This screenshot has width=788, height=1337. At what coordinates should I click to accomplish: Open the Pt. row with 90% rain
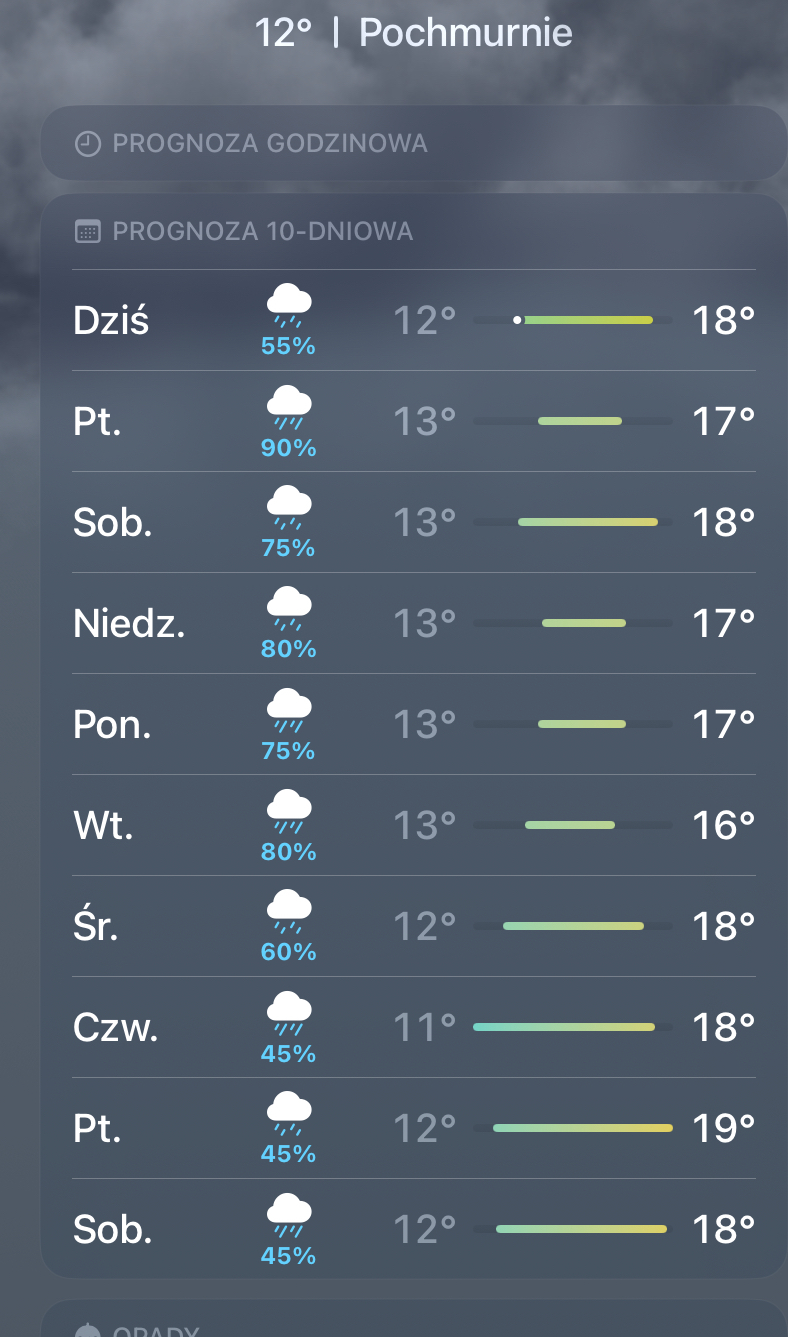[x=413, y=422]
